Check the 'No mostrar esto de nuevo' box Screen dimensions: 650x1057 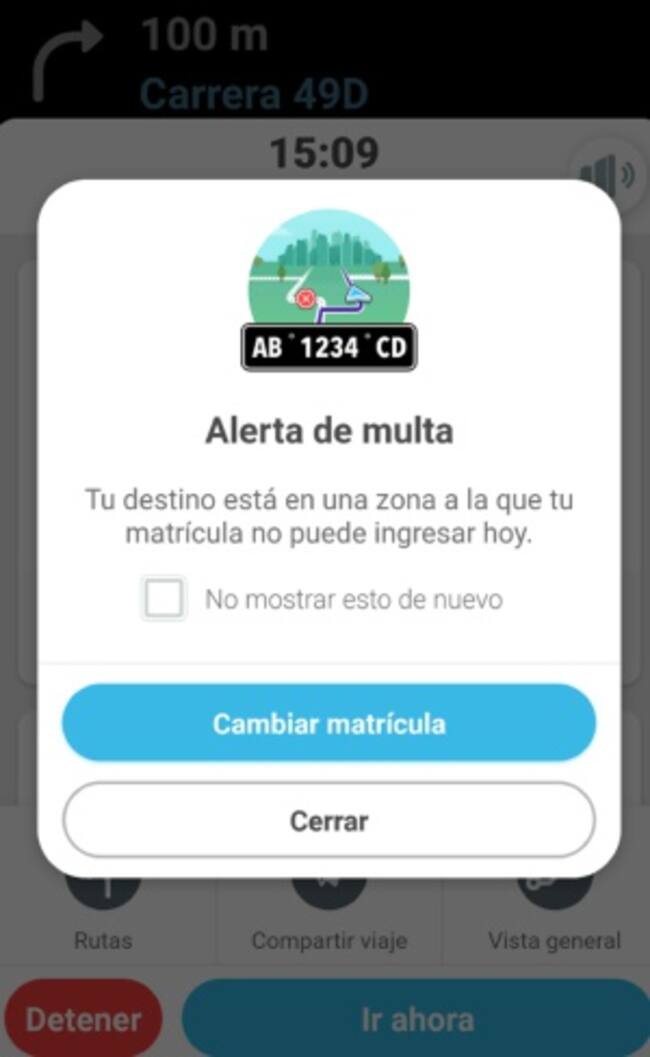click(x=164, y=599)
